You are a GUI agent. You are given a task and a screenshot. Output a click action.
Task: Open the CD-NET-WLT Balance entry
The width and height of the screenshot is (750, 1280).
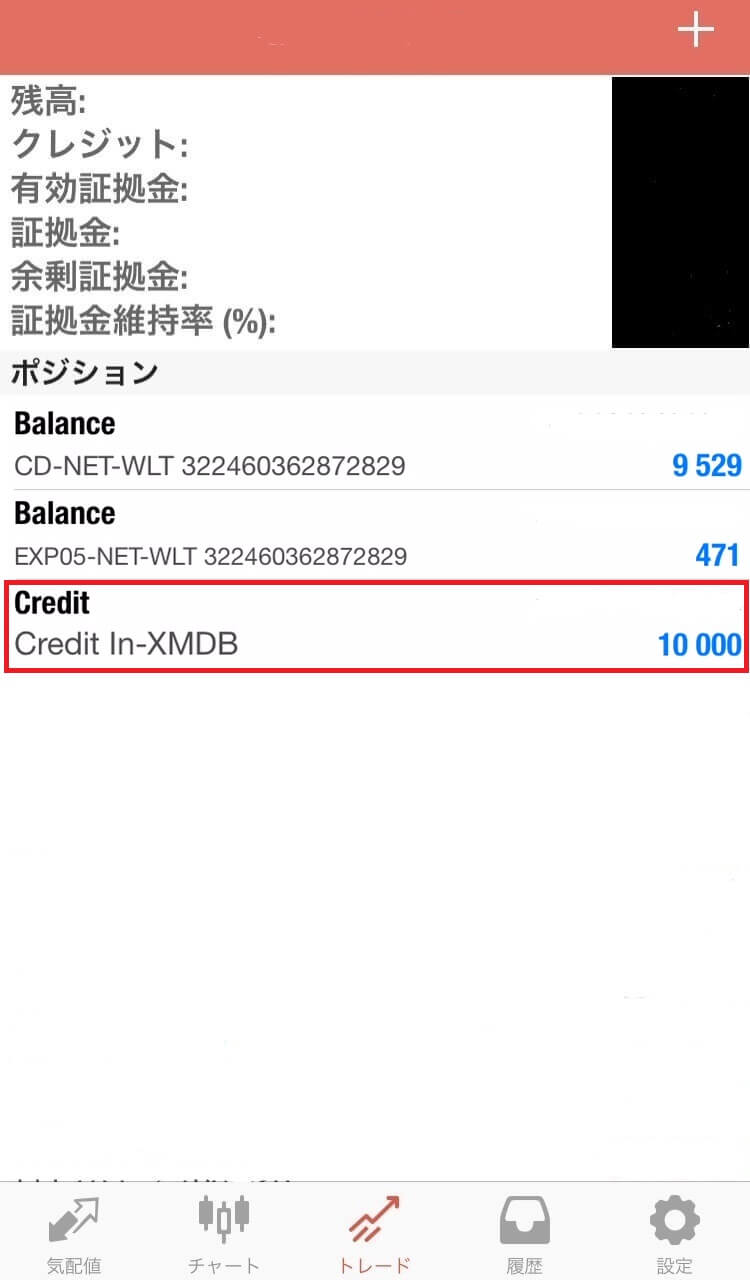click(x=375, y=445)
